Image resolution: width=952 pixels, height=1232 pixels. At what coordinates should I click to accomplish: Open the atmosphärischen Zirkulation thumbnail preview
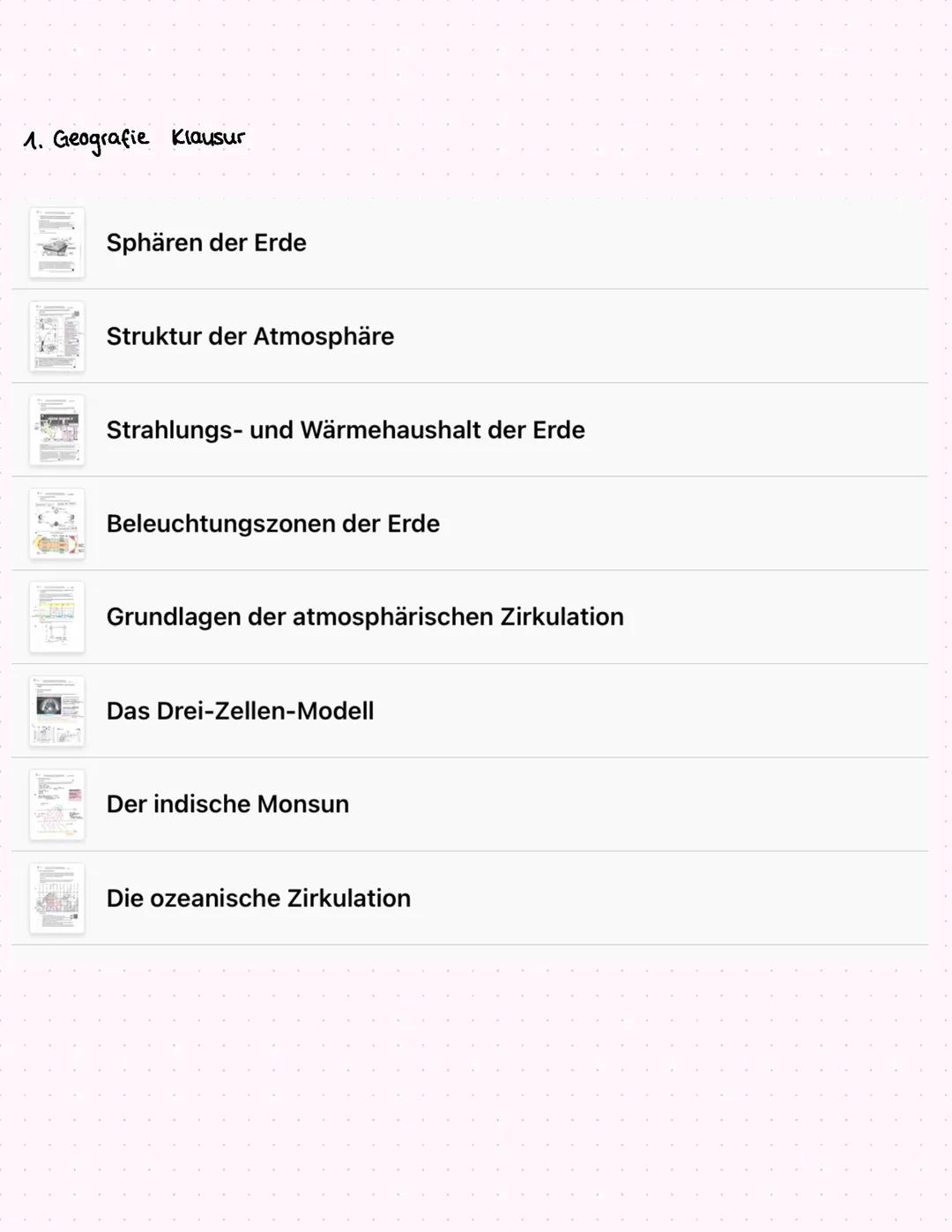[x=56, y=617]
